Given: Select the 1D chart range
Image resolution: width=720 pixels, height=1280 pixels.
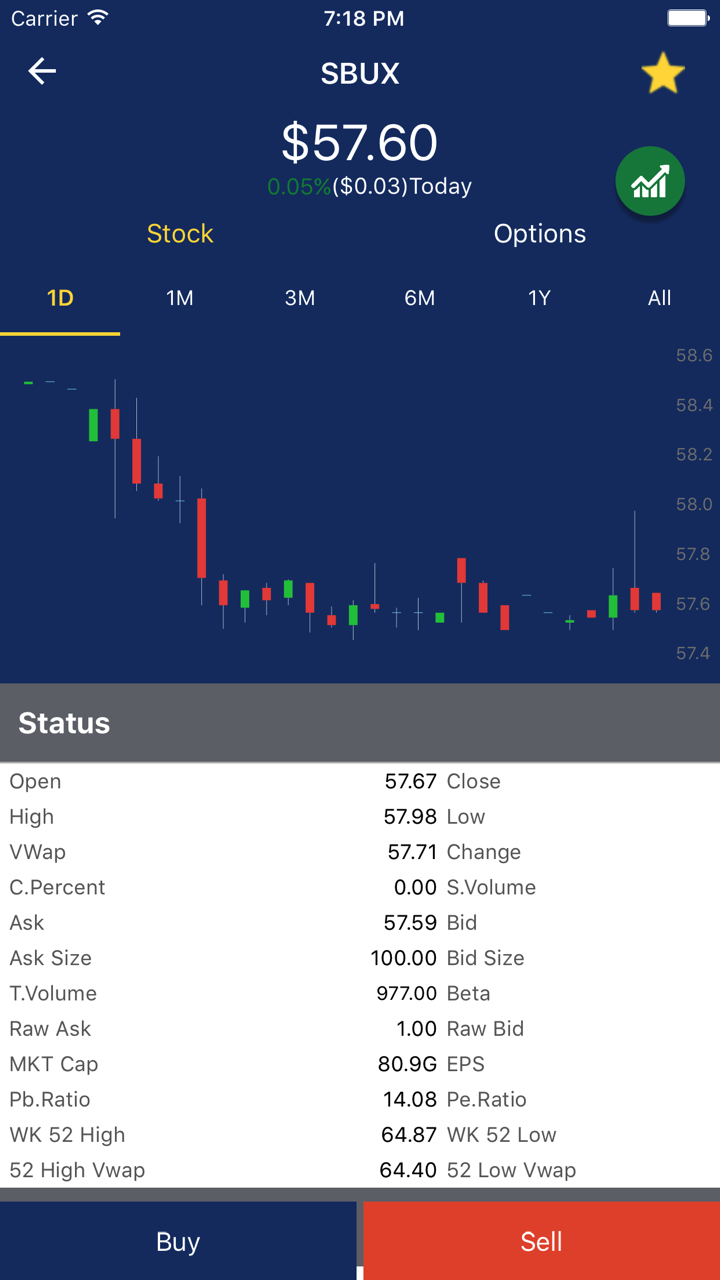Looking at the screenshot, I should point(60,298).
